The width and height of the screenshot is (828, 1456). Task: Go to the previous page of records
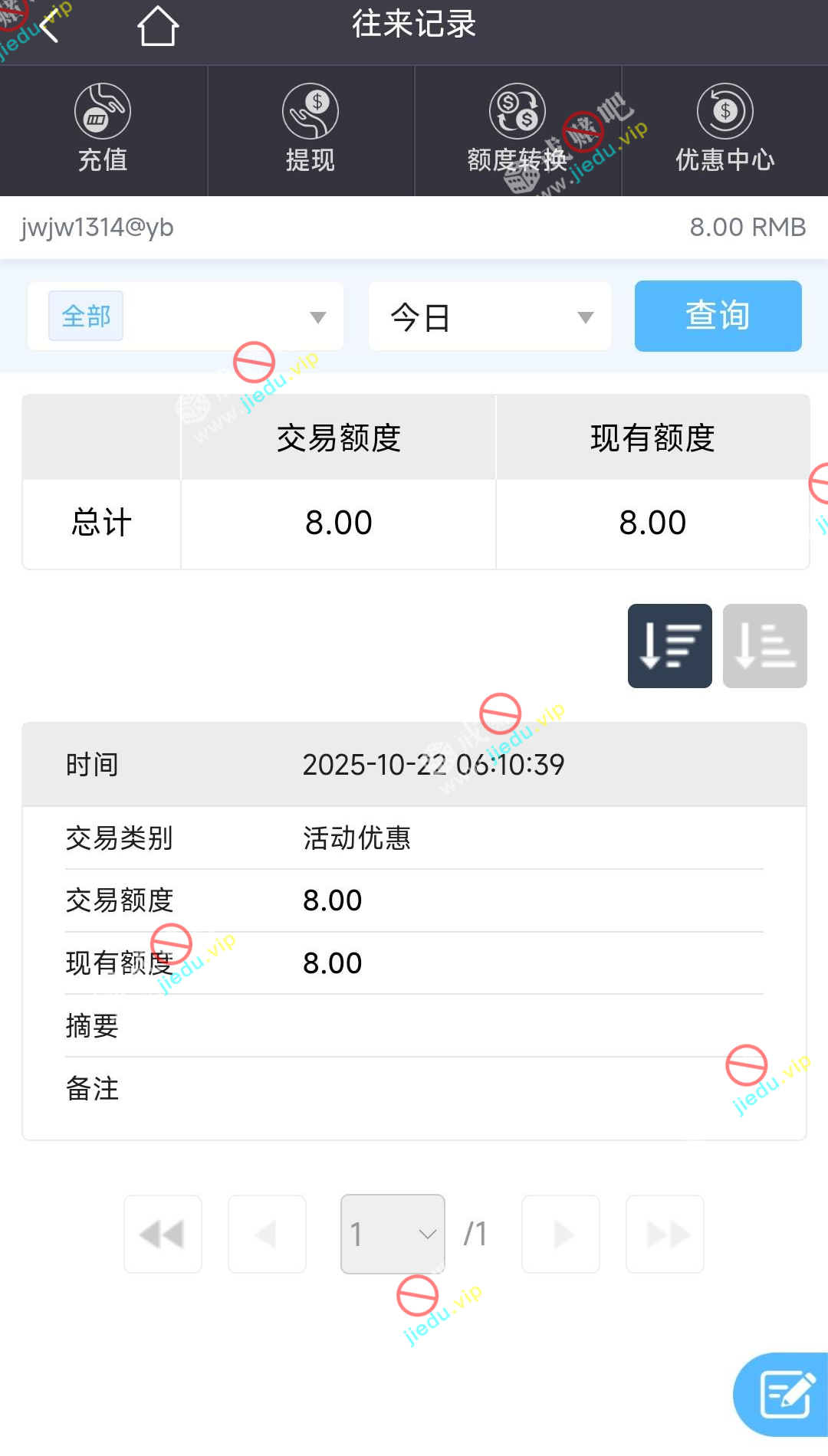coord(267,1234)
